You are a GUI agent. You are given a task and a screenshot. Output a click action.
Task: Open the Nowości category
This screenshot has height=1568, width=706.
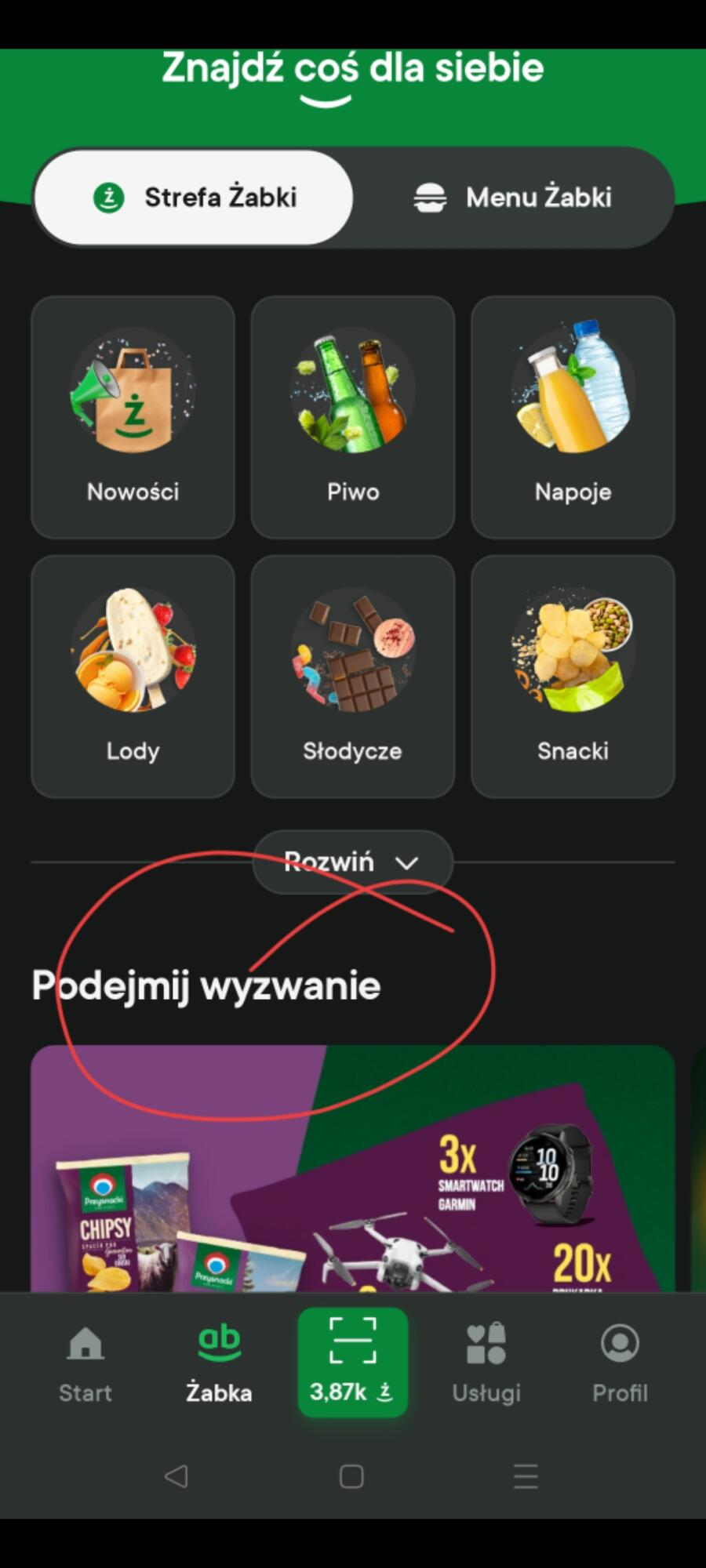tap(133, 417)
